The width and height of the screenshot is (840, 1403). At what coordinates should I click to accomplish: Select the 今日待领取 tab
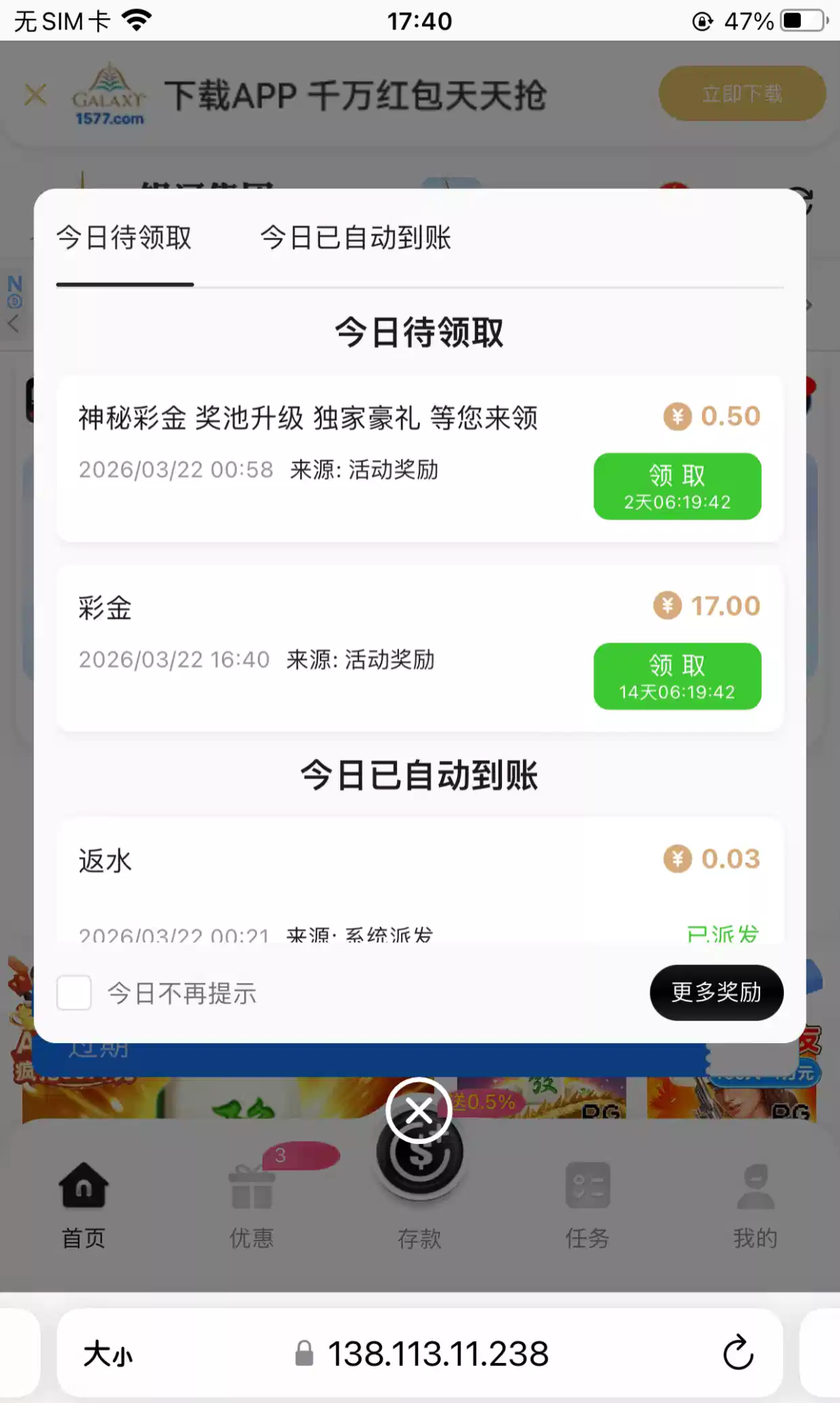(x=125, y=238)
